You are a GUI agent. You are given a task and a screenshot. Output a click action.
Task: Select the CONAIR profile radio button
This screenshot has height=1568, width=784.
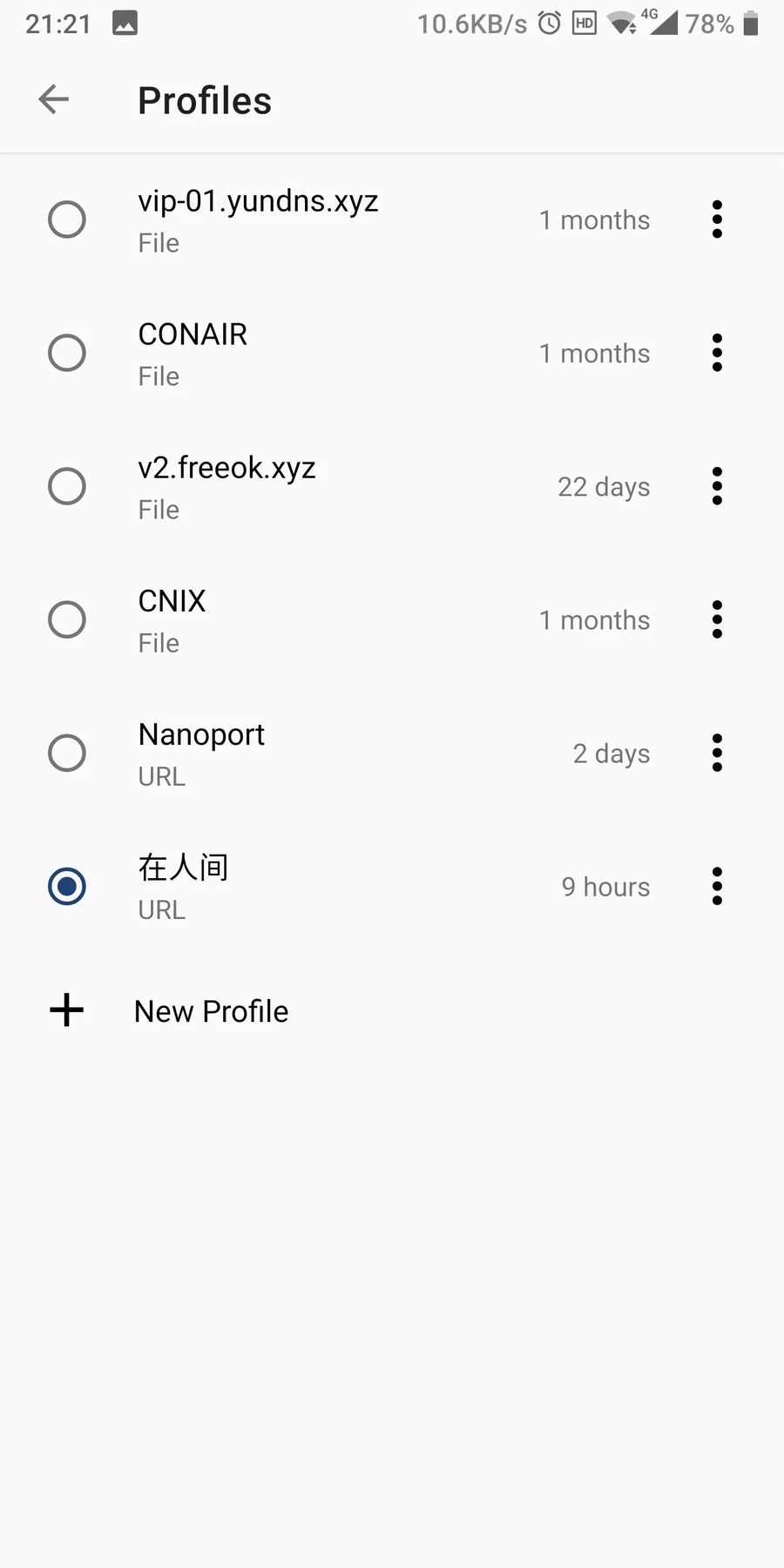[x=67, y=353]
